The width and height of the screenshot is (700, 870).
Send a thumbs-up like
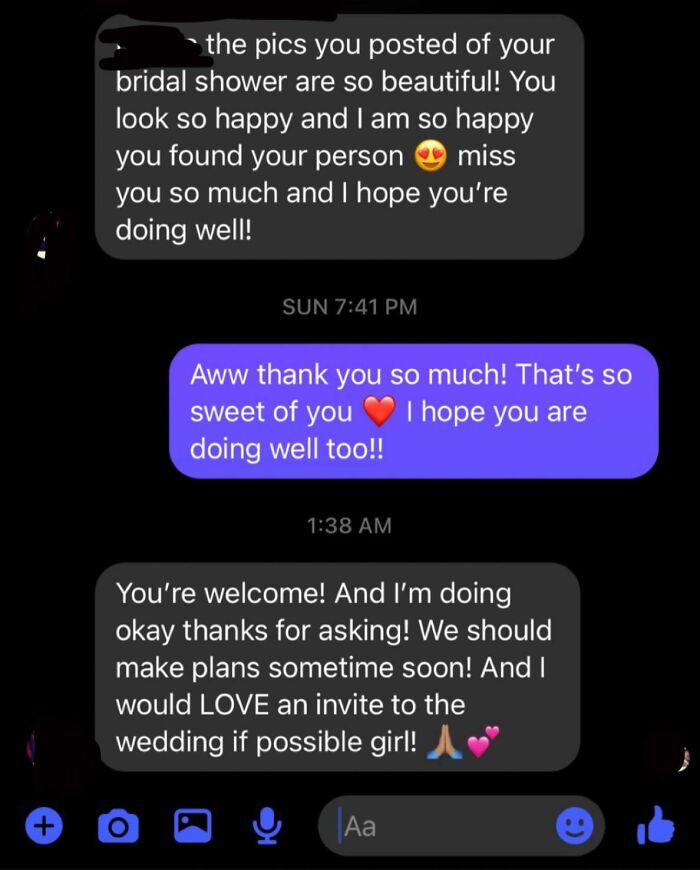(655, 826)
